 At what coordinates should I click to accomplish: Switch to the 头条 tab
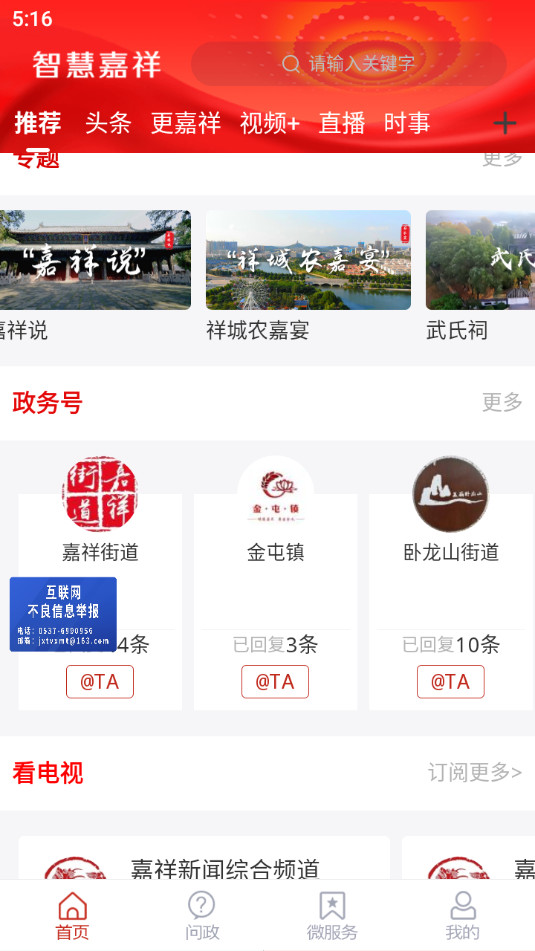point(108,123)
